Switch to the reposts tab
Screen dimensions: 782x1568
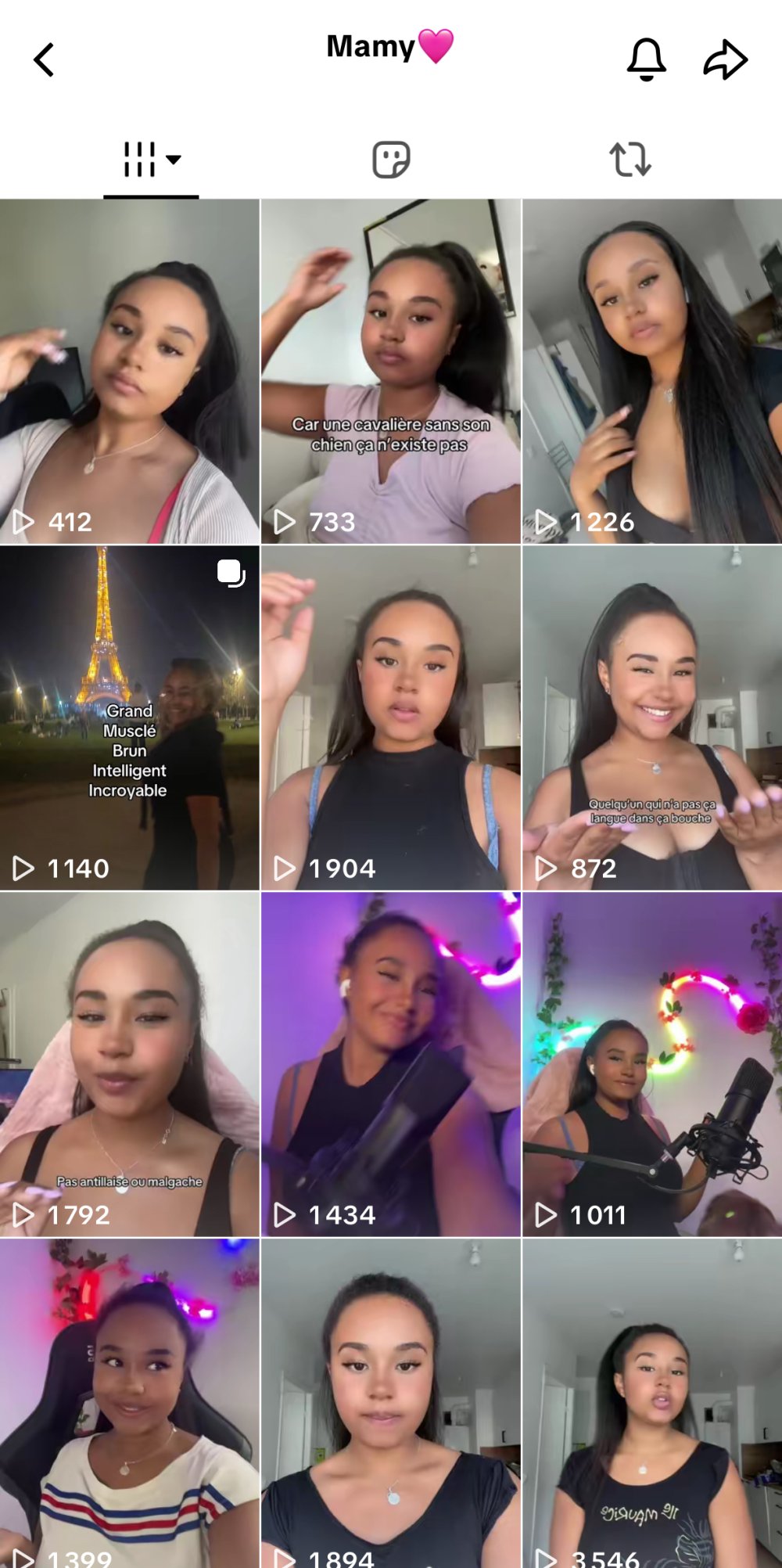tap(630, 160)
